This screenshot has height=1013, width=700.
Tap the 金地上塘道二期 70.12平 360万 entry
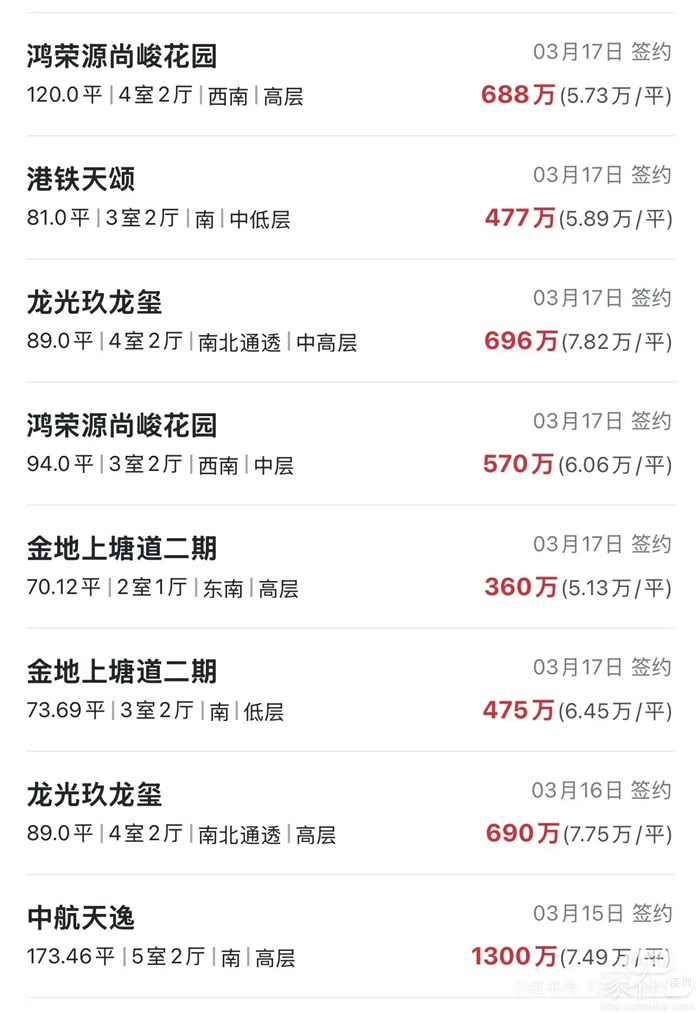[350, 567]
